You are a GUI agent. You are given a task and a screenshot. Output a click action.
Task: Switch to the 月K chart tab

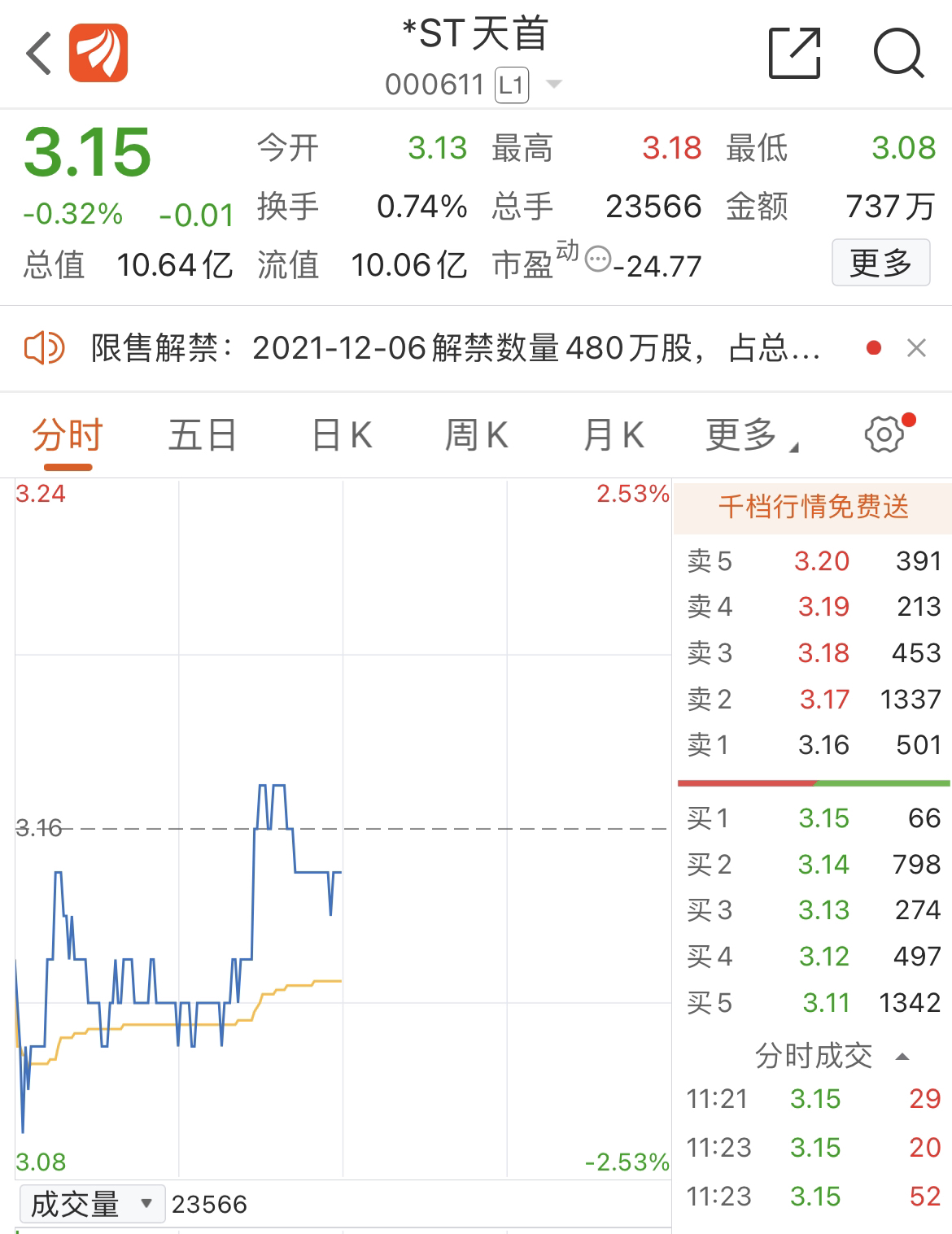click(614, 435)
